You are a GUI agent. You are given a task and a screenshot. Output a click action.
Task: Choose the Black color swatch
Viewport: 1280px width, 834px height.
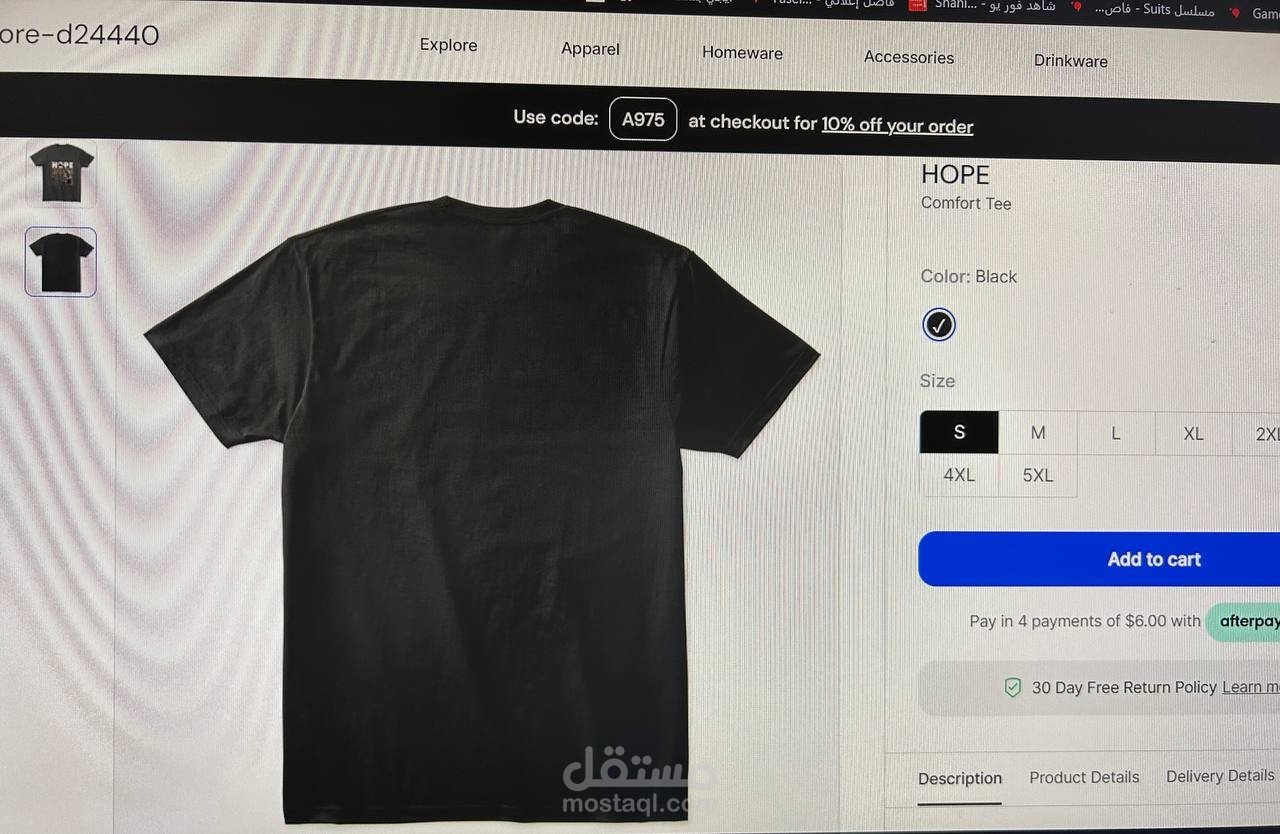click(938, 325)
